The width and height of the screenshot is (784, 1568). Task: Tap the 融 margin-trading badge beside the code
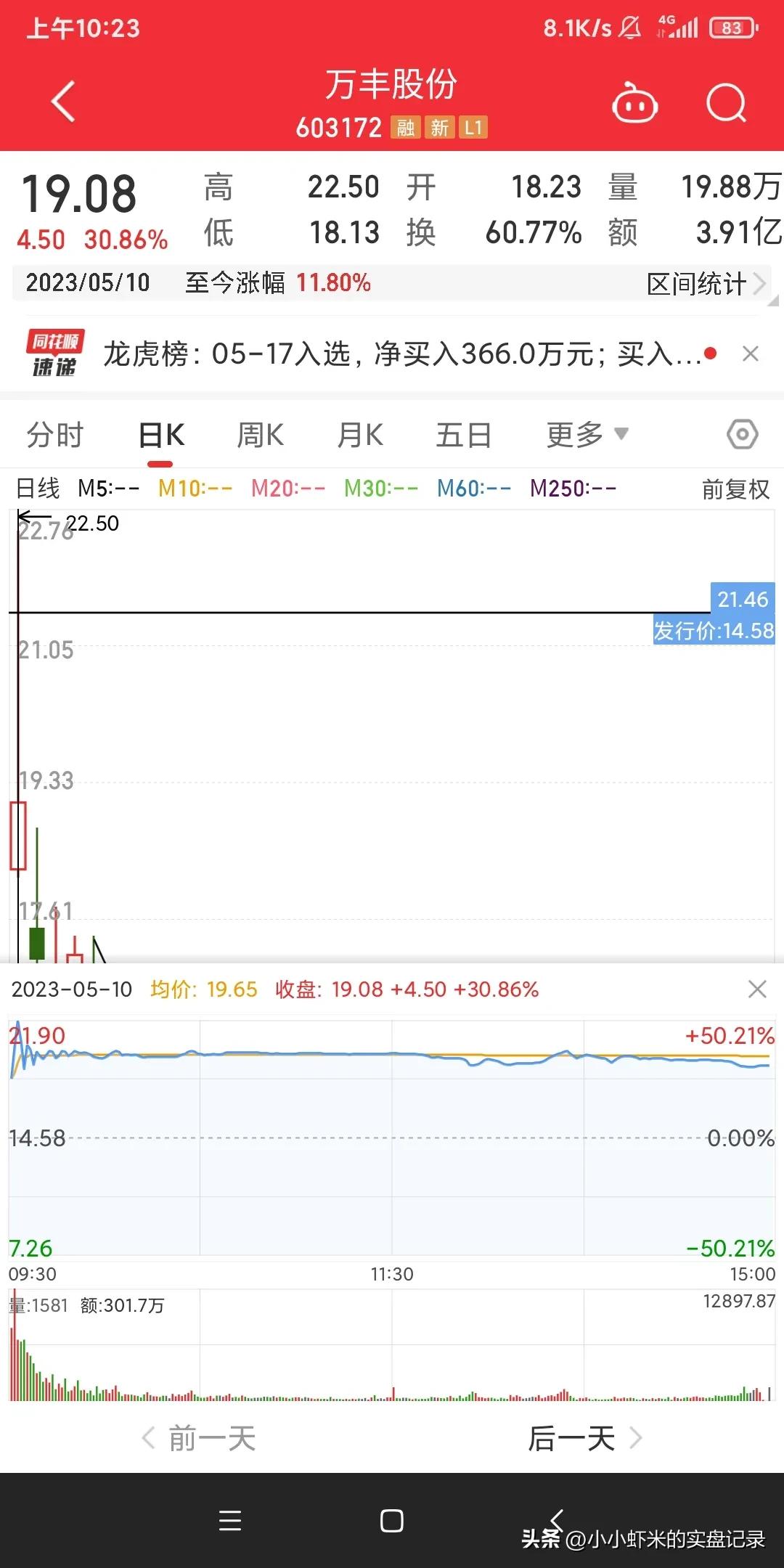pyautogui.click(x=407, y=128)
